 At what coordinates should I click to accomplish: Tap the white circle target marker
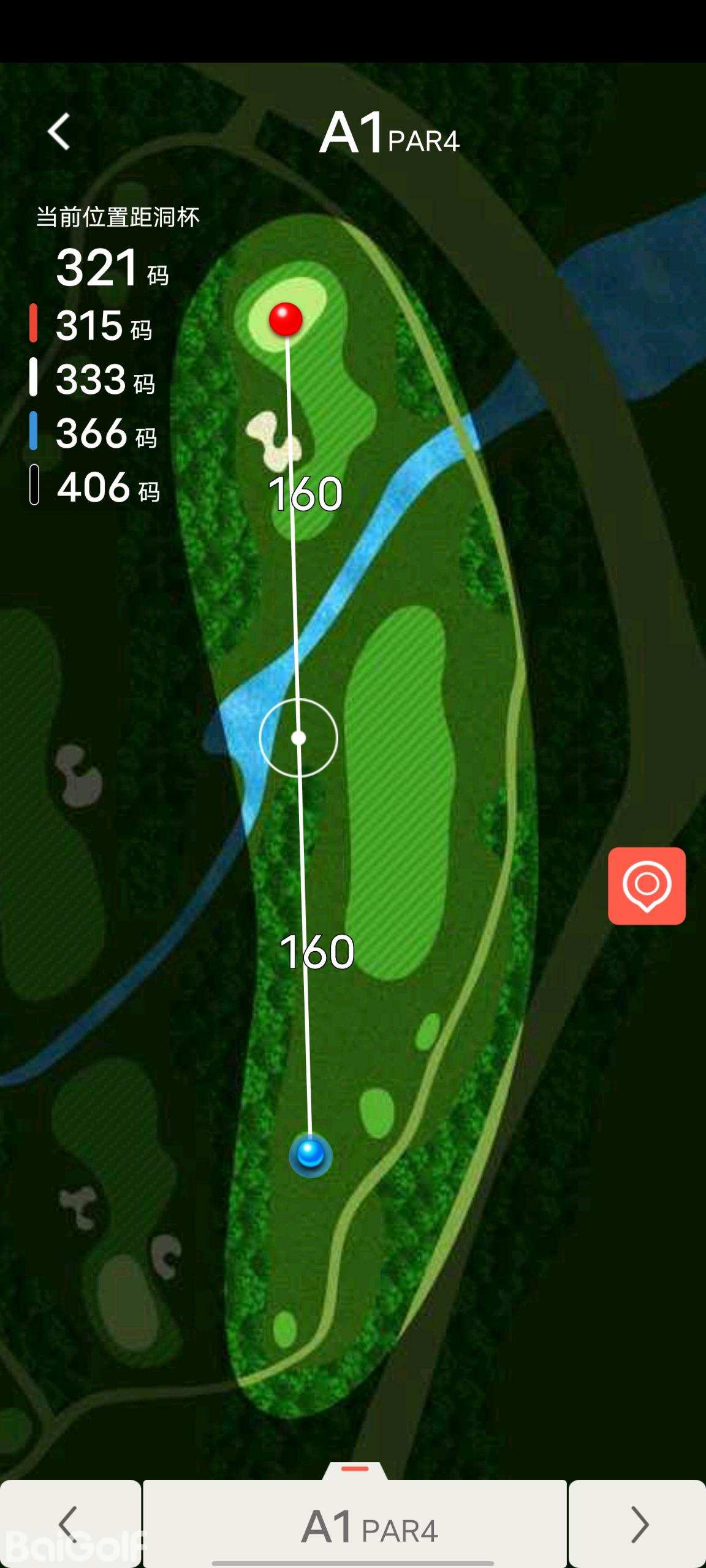[x=298, y=738]
